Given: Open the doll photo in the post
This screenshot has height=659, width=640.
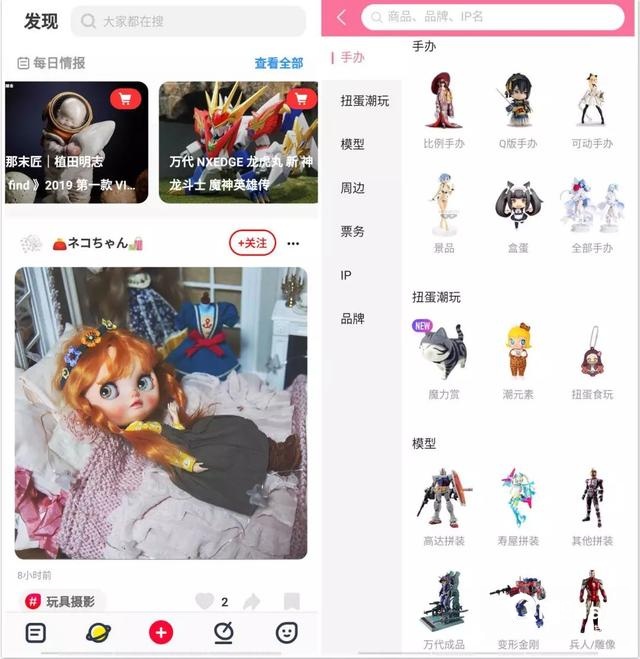Looking at the screenshot, I should click(x=161, y=412).
